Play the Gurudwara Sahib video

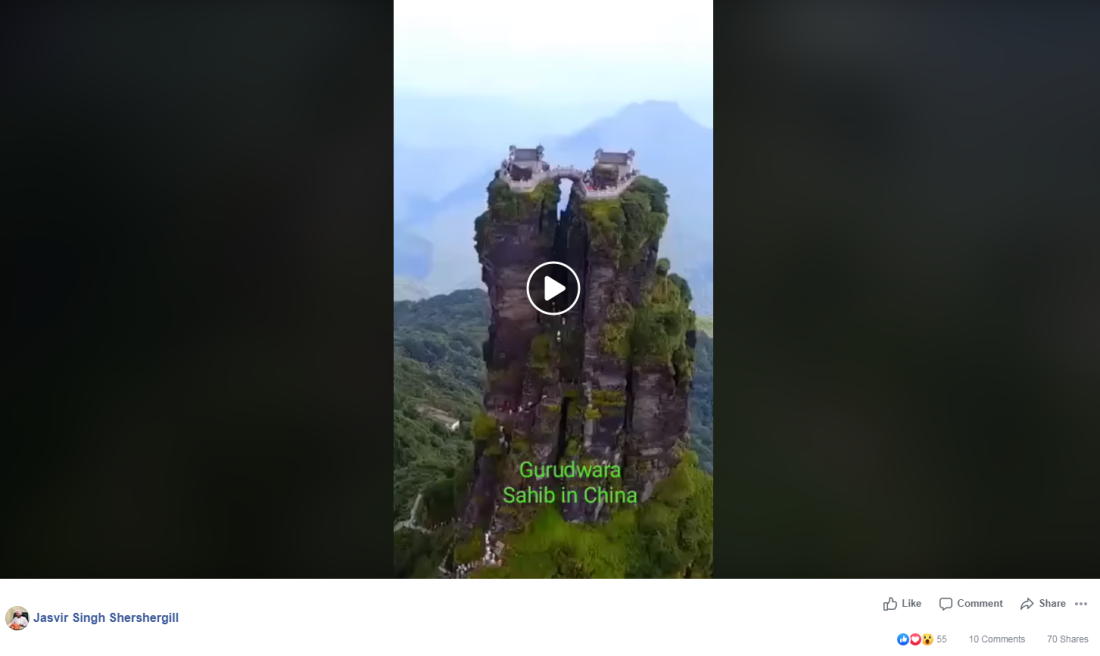[553, 288]
